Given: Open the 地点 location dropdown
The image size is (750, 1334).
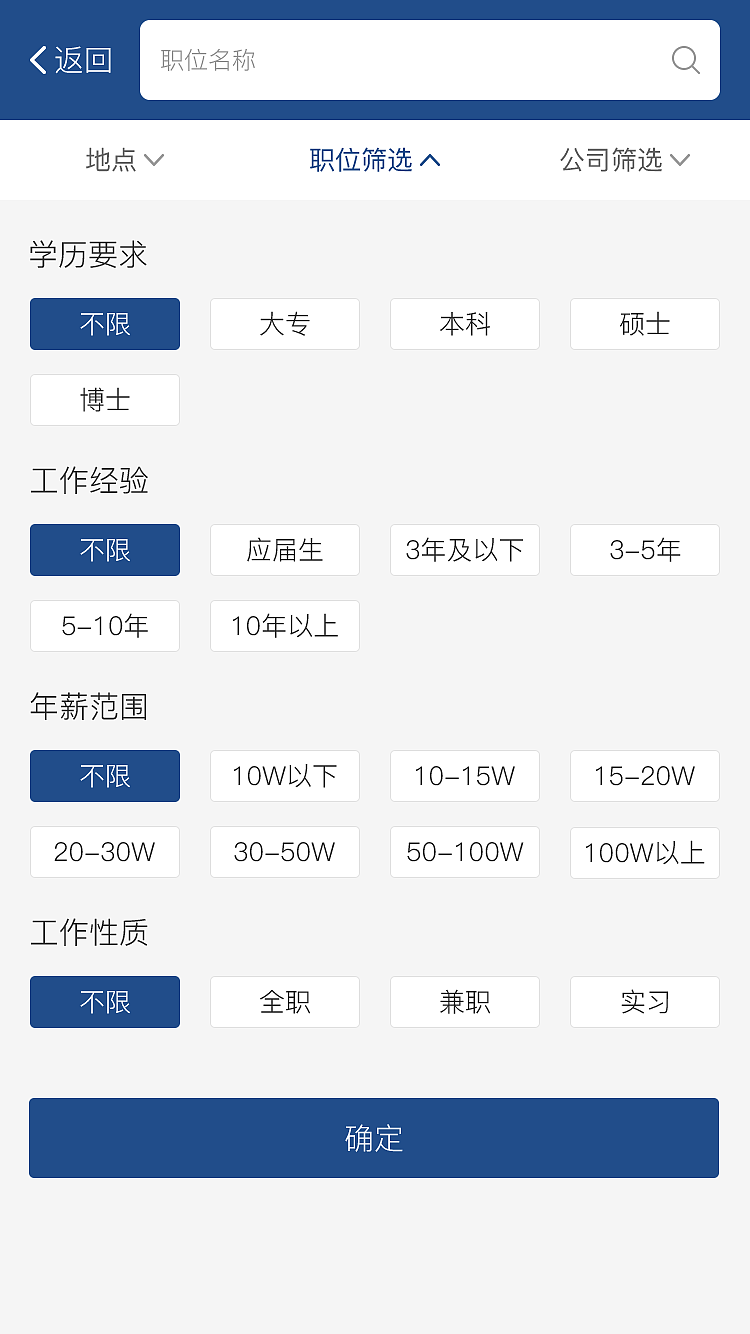Looking at the screenshot, I should click(125, 160).
